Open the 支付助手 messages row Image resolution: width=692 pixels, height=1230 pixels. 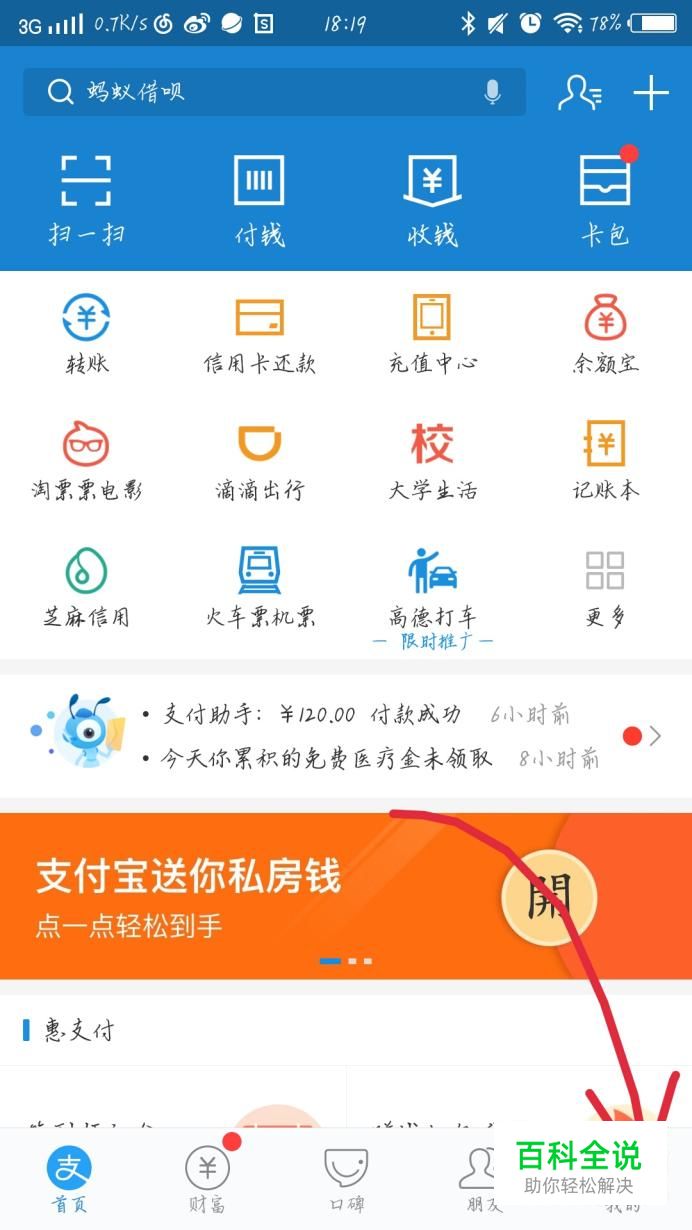[x=346, y=736]
